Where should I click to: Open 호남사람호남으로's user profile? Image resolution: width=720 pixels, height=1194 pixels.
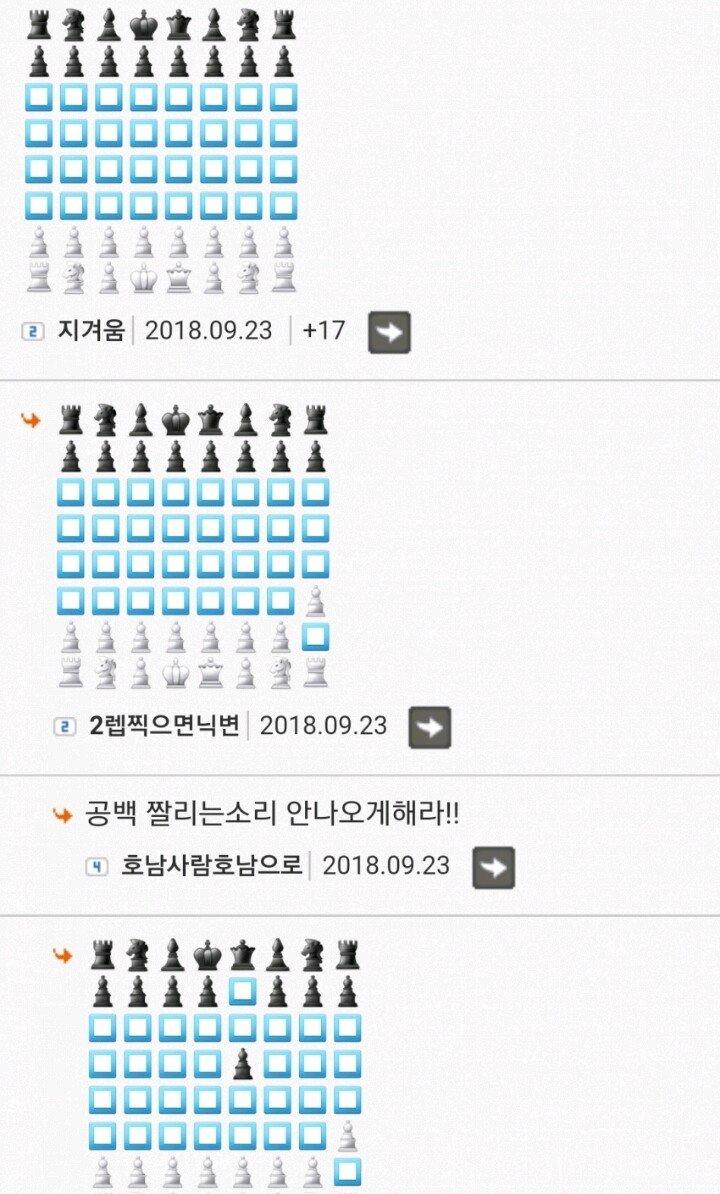(212, 866)
